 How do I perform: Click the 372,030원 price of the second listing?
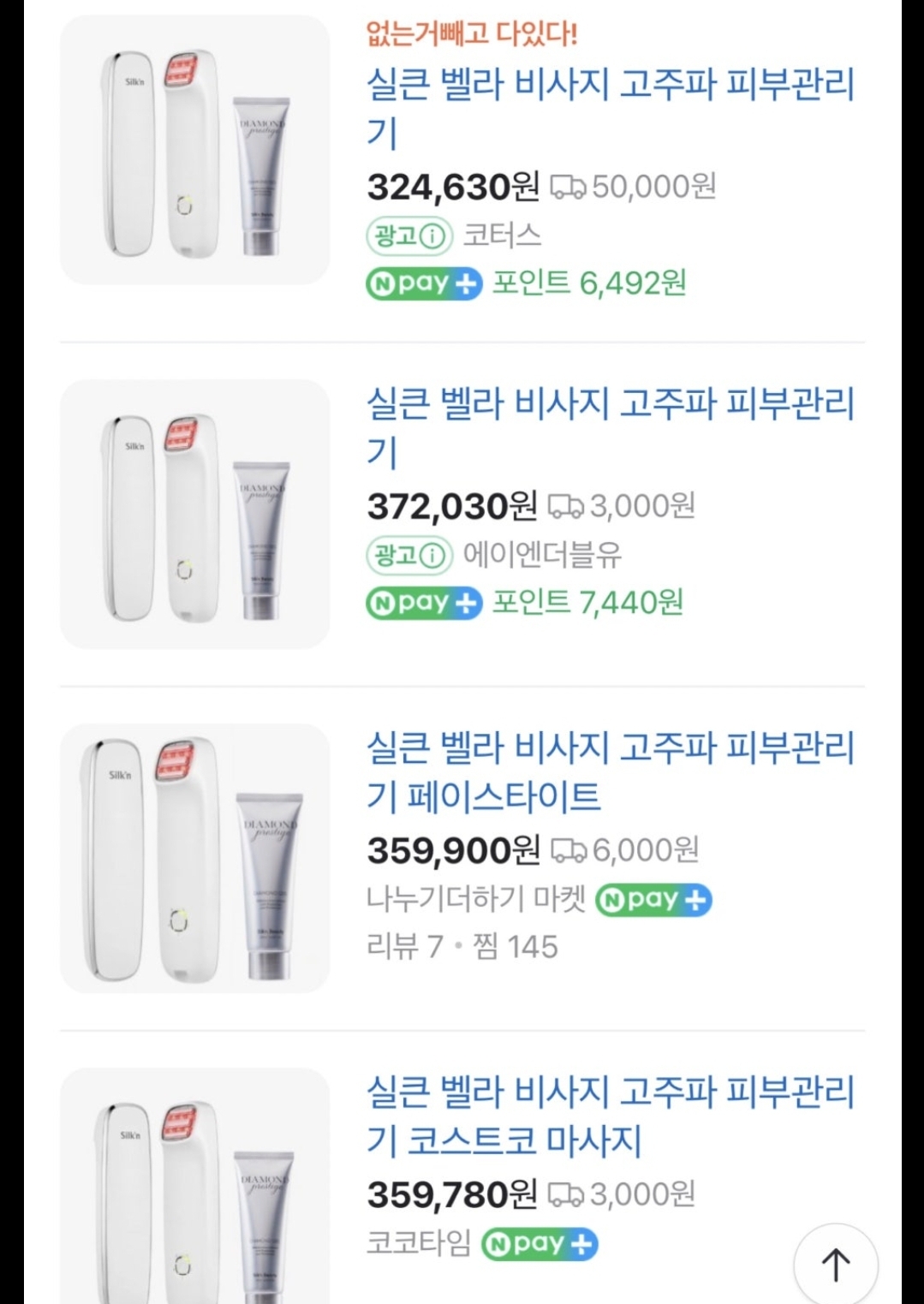(x=450, y=504)
